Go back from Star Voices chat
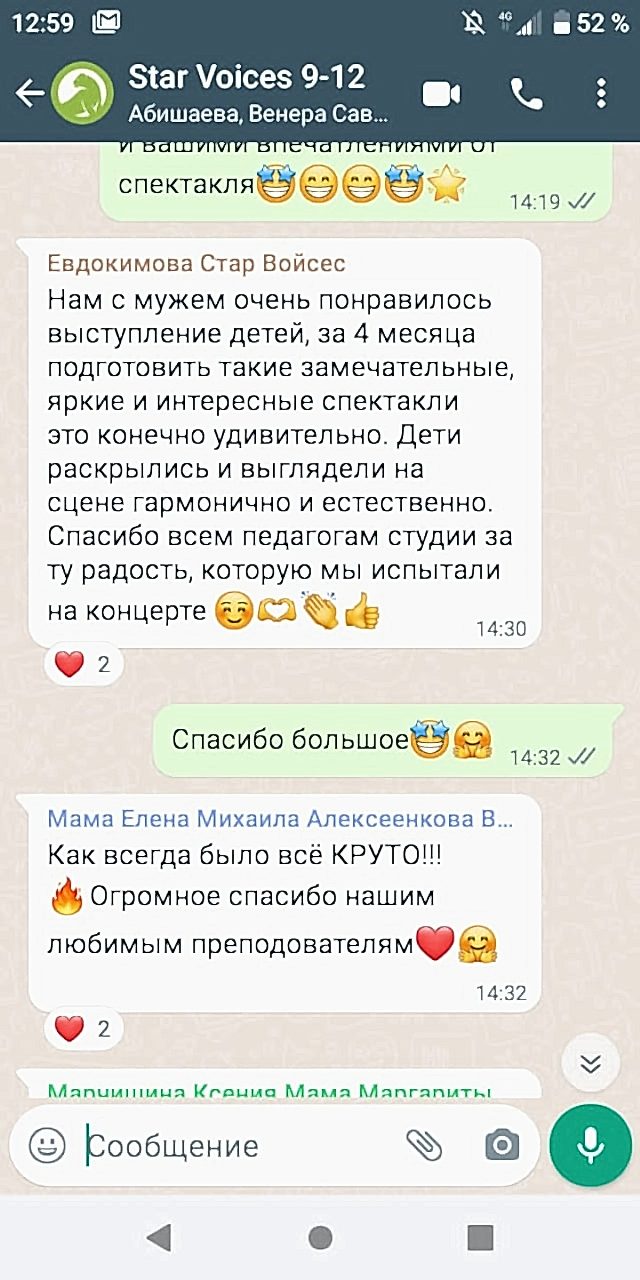 30,94
